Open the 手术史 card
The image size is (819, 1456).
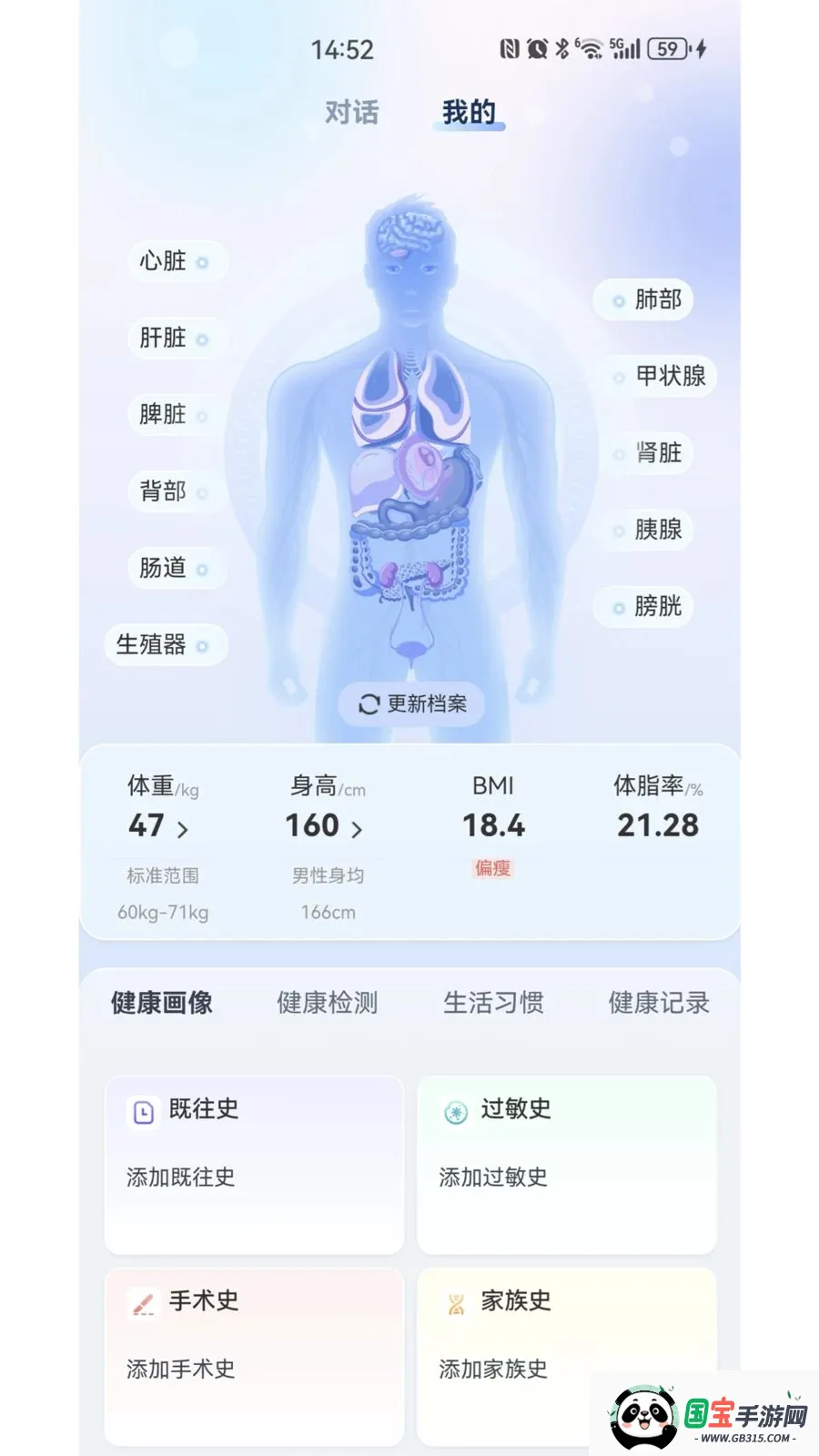tap(254, 1357)
